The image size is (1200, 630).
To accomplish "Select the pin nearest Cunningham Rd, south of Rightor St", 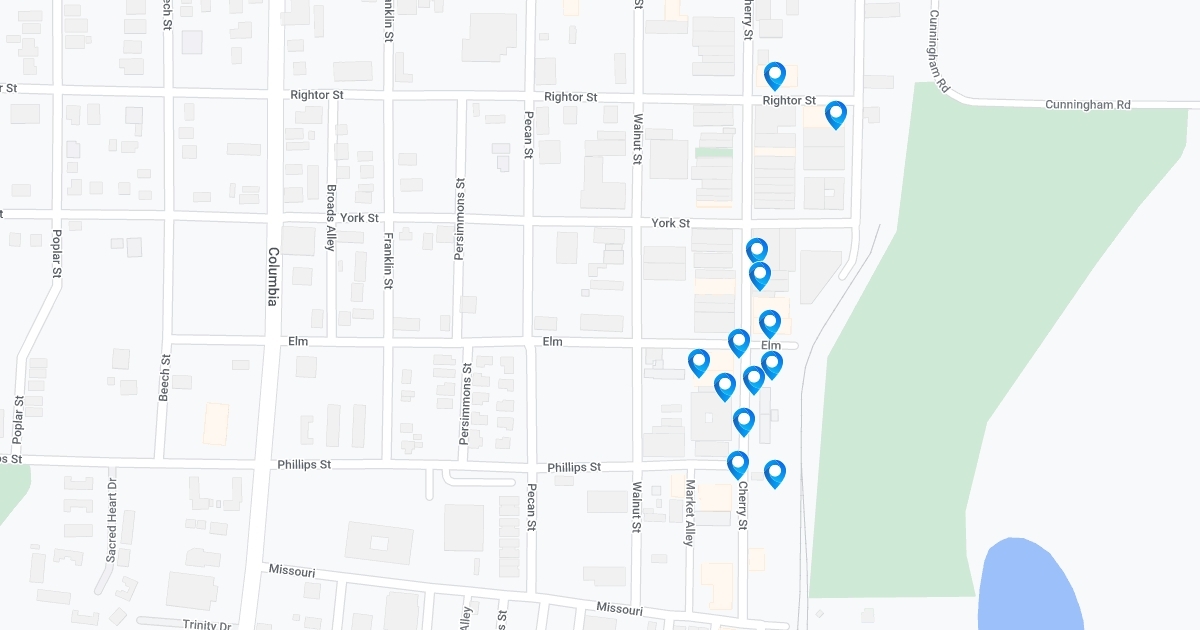I will pyautogui.click(x=836, y=114).
